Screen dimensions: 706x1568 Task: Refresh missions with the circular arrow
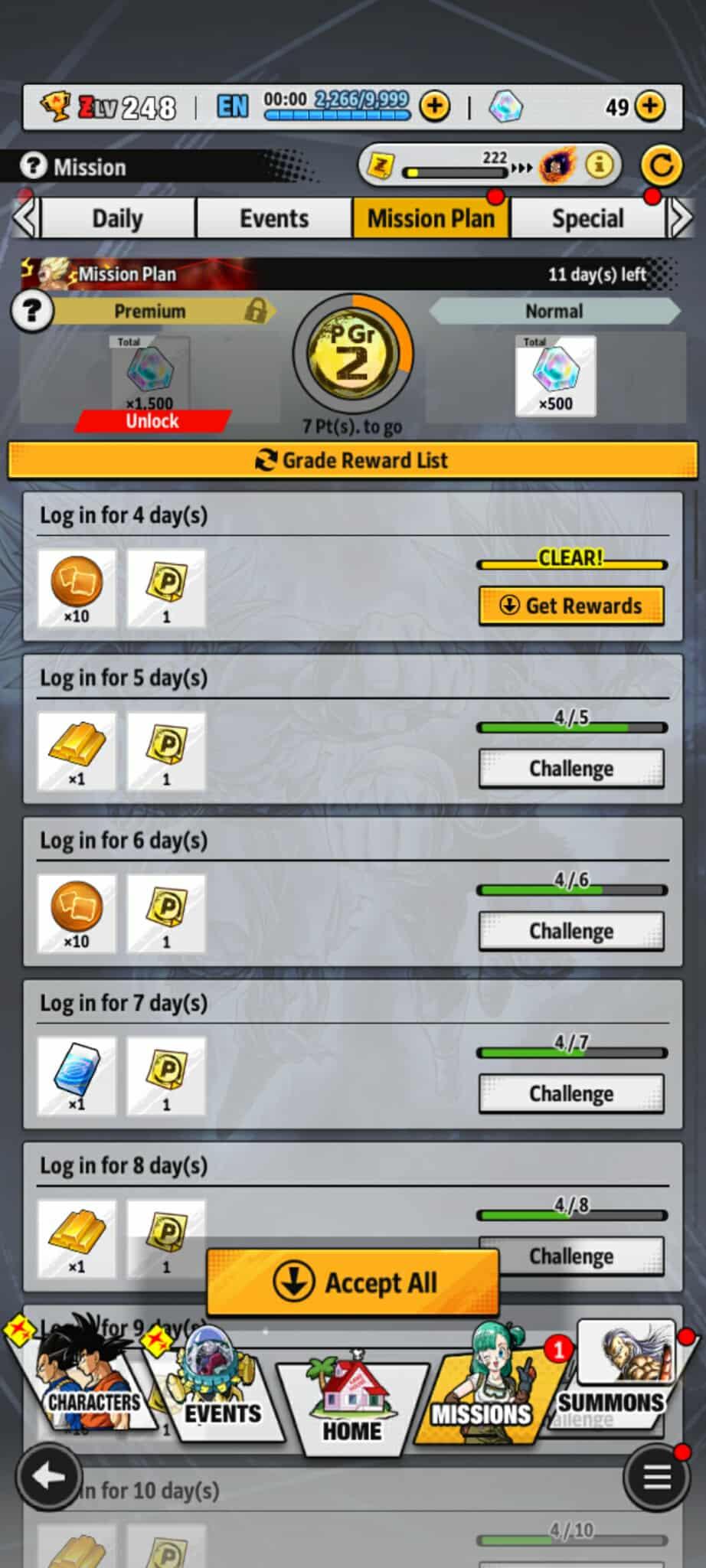coord(661,165)
